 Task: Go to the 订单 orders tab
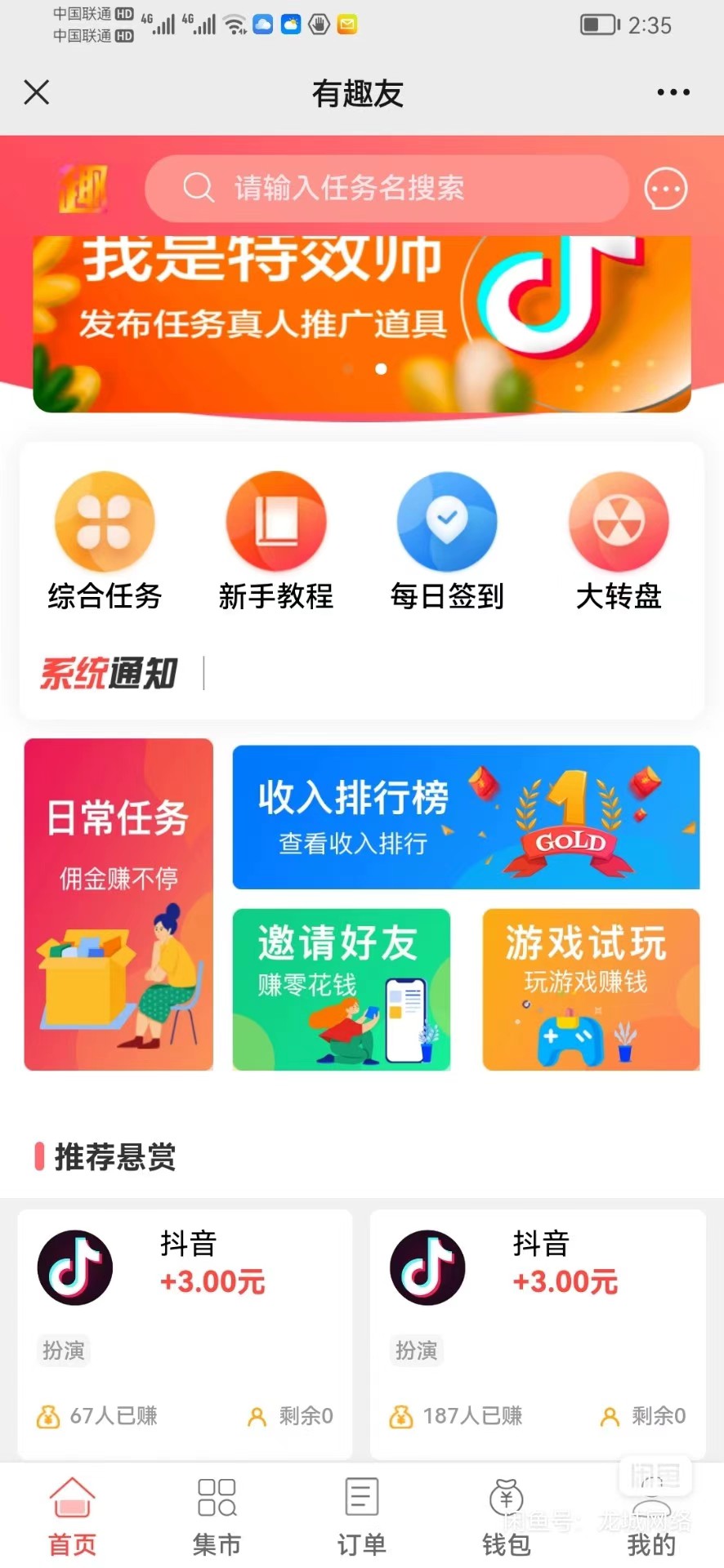362,1516
